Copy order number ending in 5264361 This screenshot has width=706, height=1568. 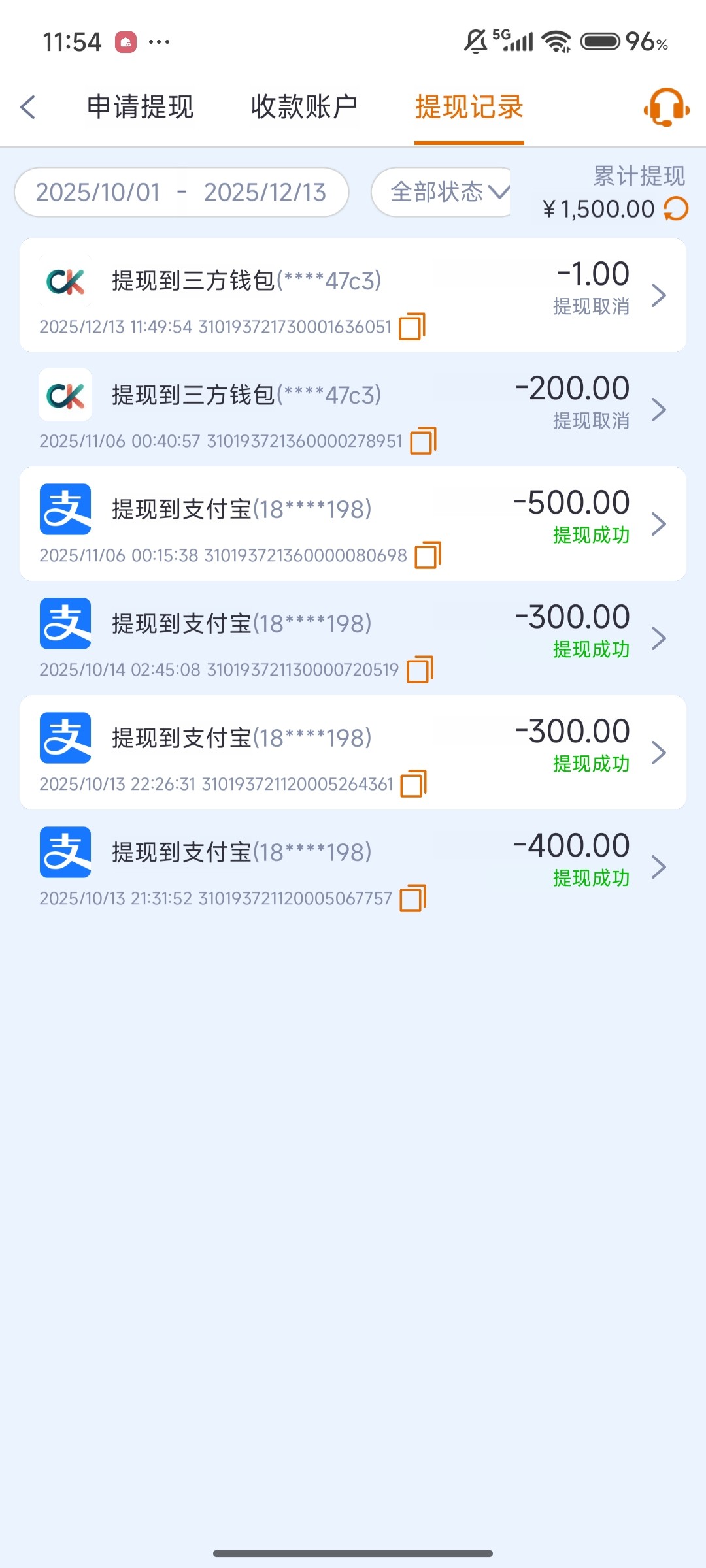(413, 783)
